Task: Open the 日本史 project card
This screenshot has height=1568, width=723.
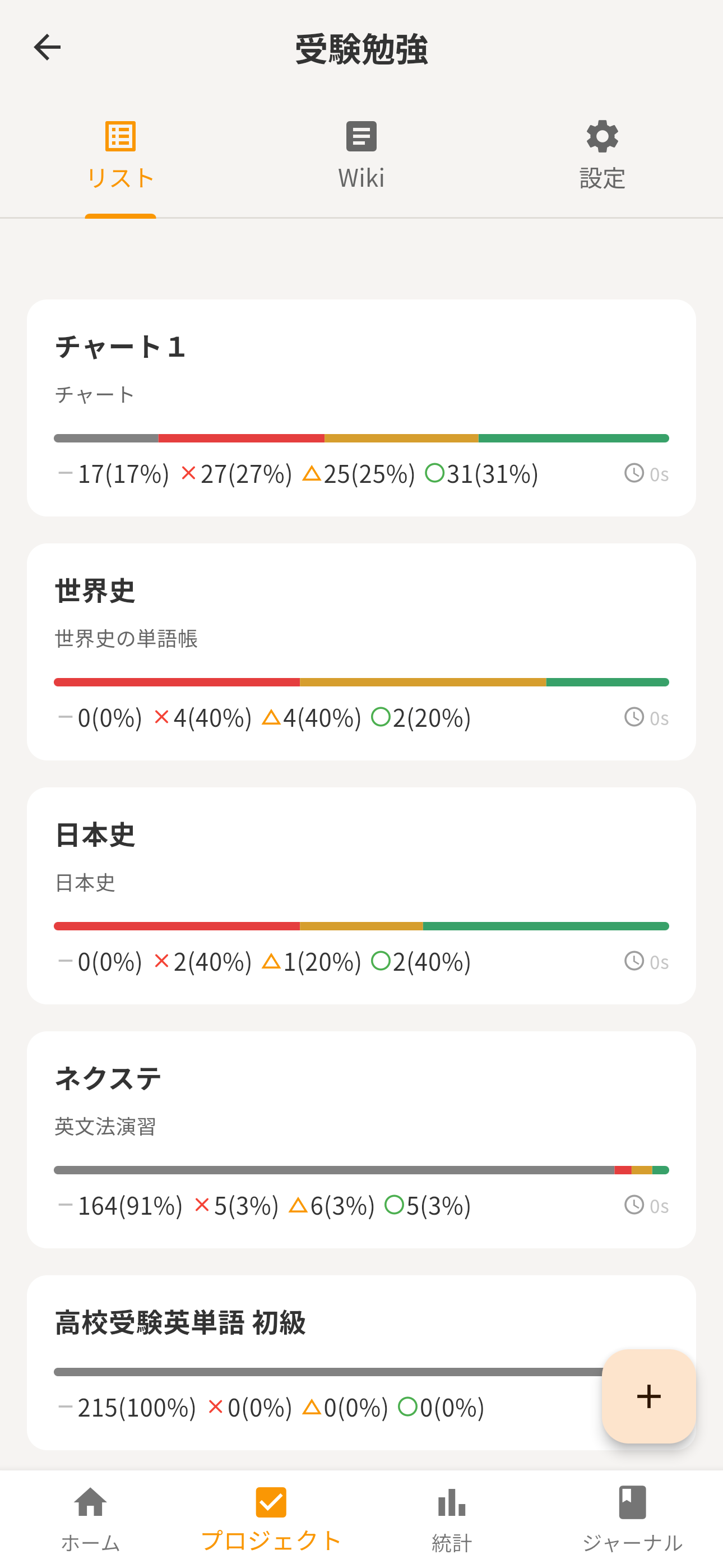Action: pyautogui.click(x=361, y=895)
